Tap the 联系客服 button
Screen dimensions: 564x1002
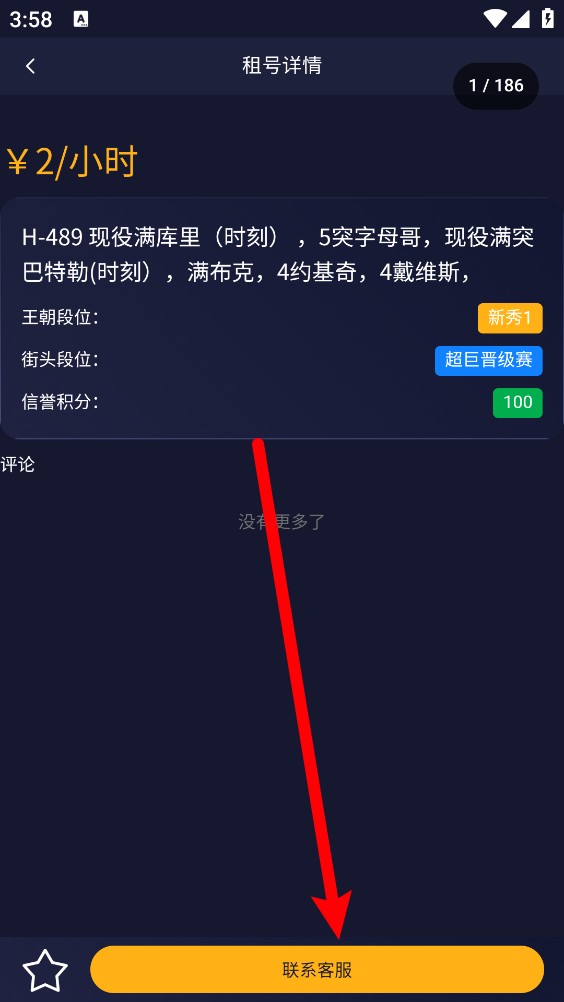click(317, 969)
